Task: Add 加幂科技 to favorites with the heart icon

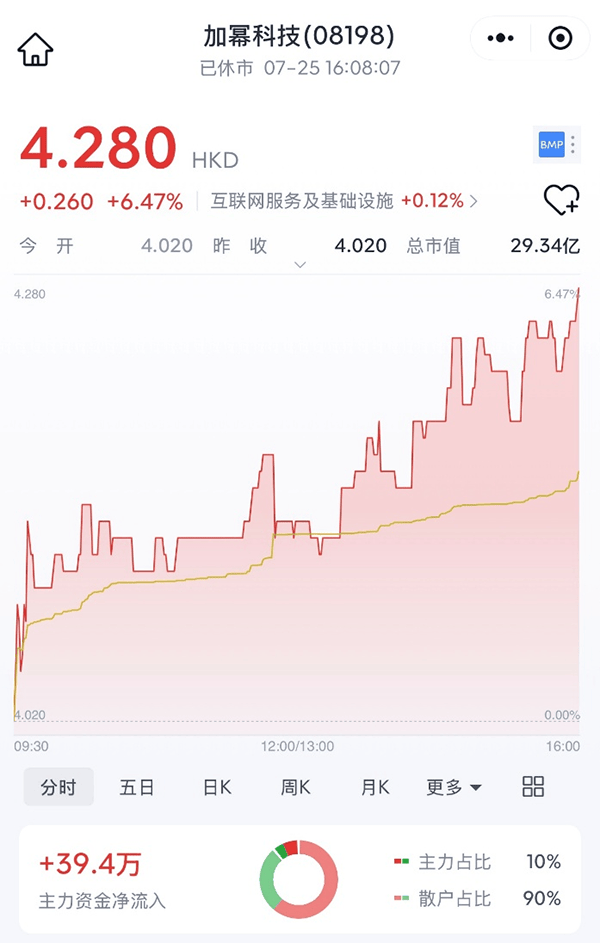Action: point(561,200)
